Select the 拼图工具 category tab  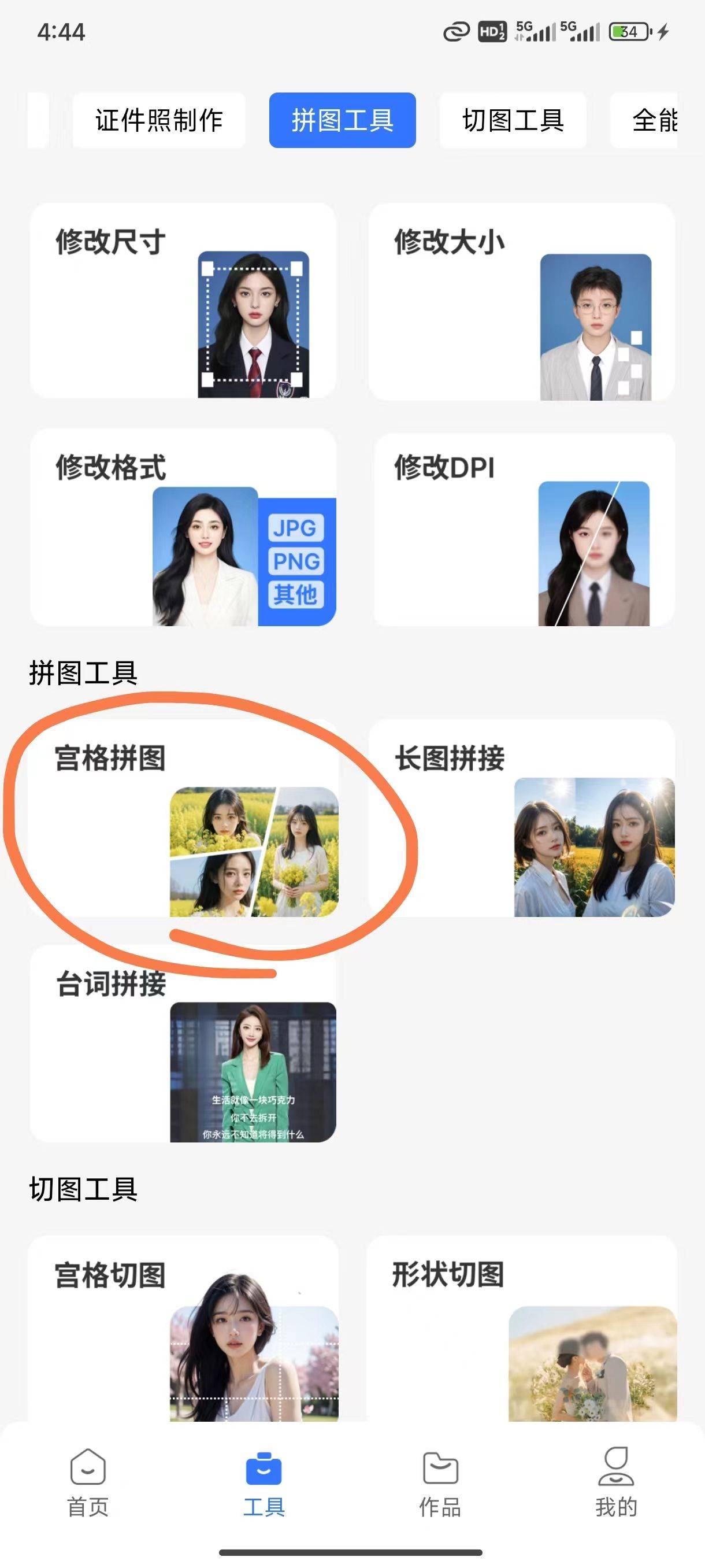click(343, 120)
